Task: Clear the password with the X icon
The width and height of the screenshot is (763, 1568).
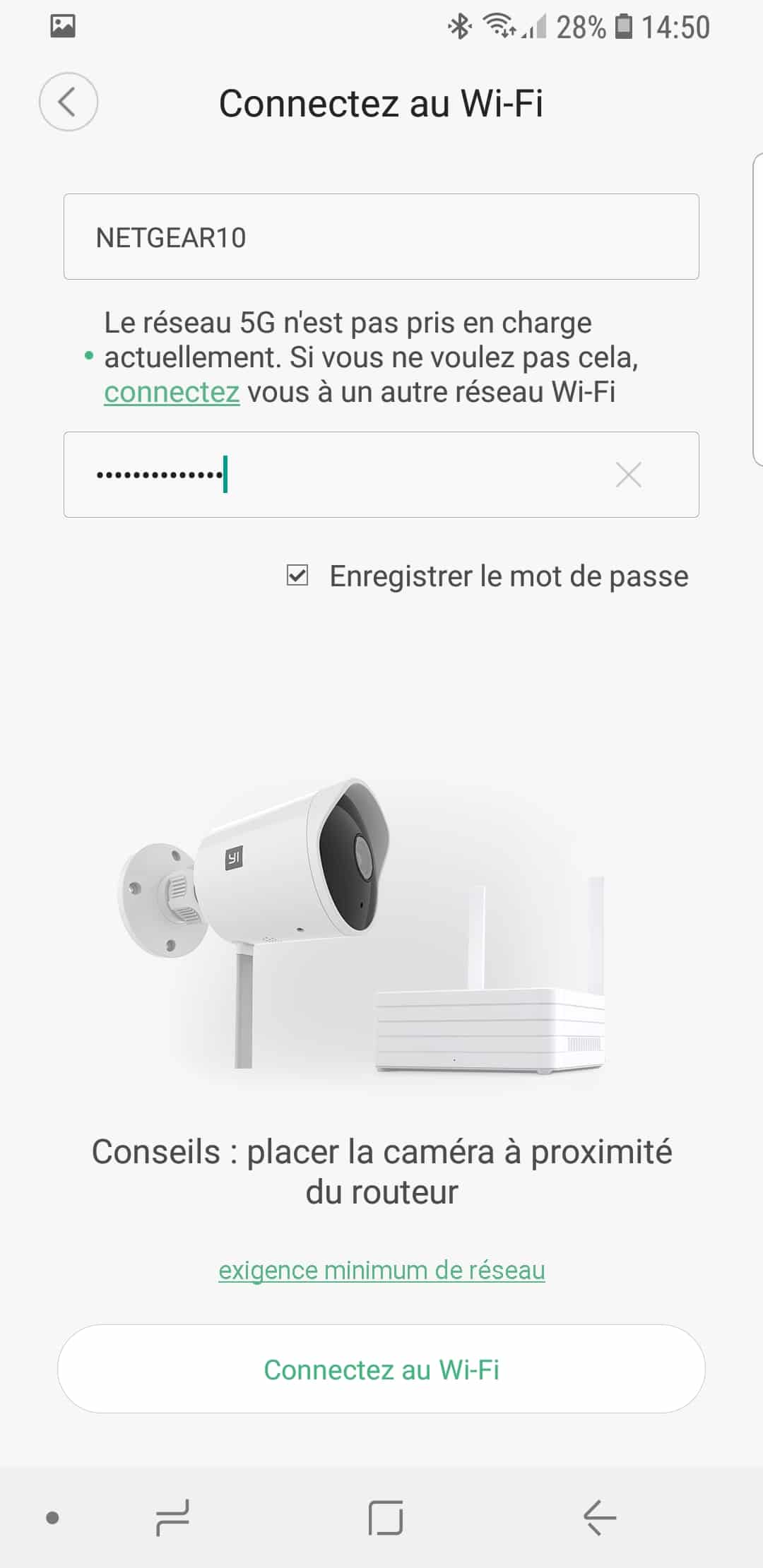Action: pos(628,475)
